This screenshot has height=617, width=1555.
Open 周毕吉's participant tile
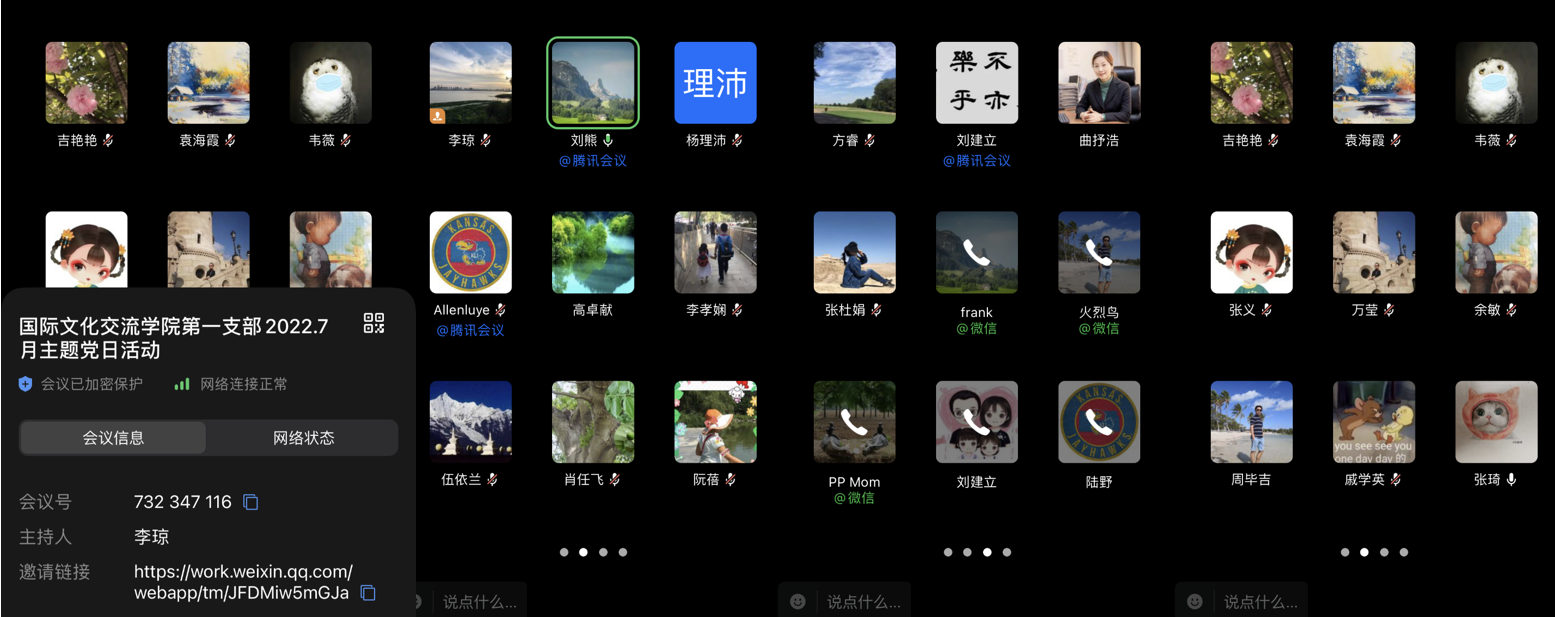coord(1251,422)
